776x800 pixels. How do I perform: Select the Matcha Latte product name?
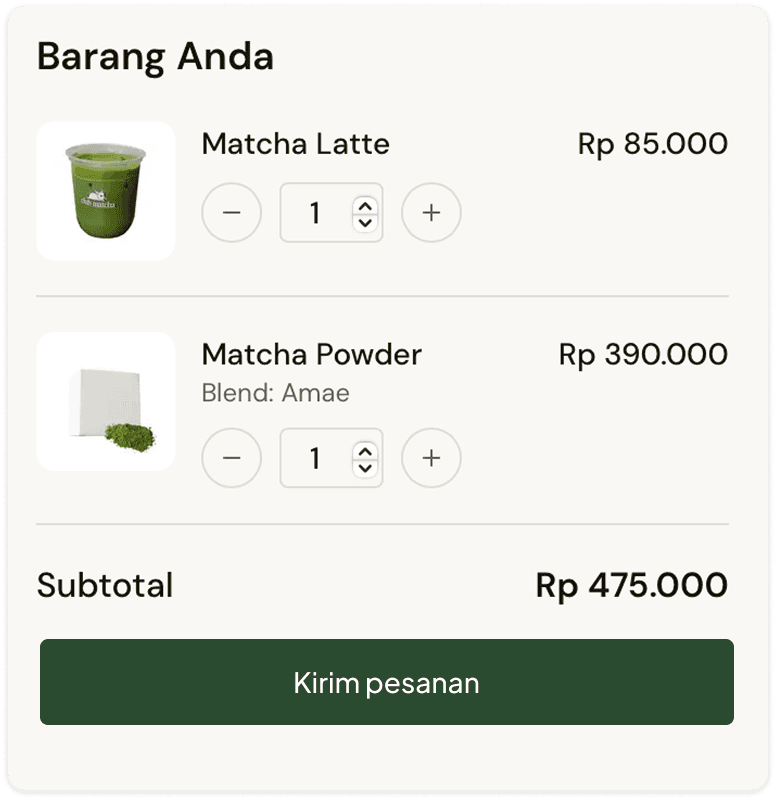296,144
